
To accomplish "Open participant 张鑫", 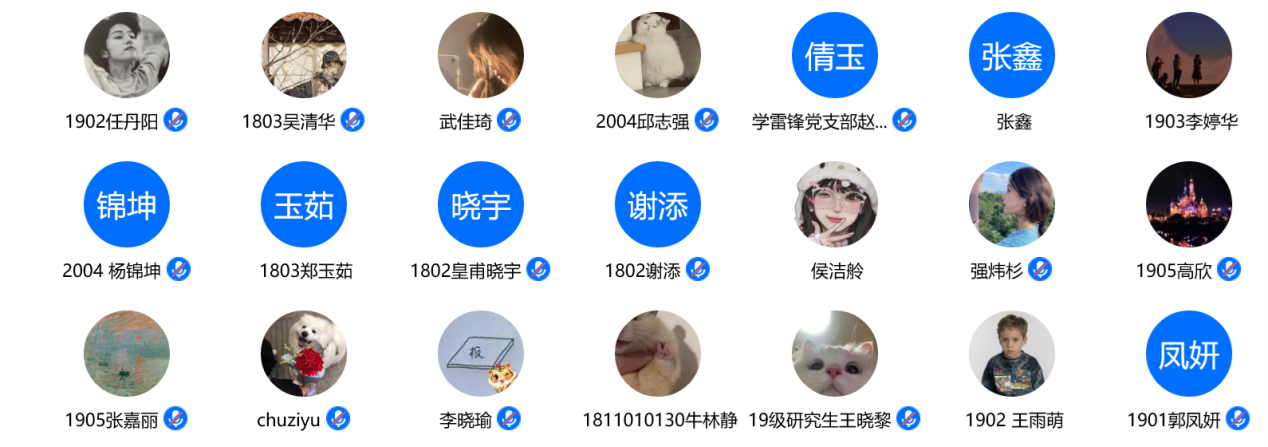I will click(1012, 55).
